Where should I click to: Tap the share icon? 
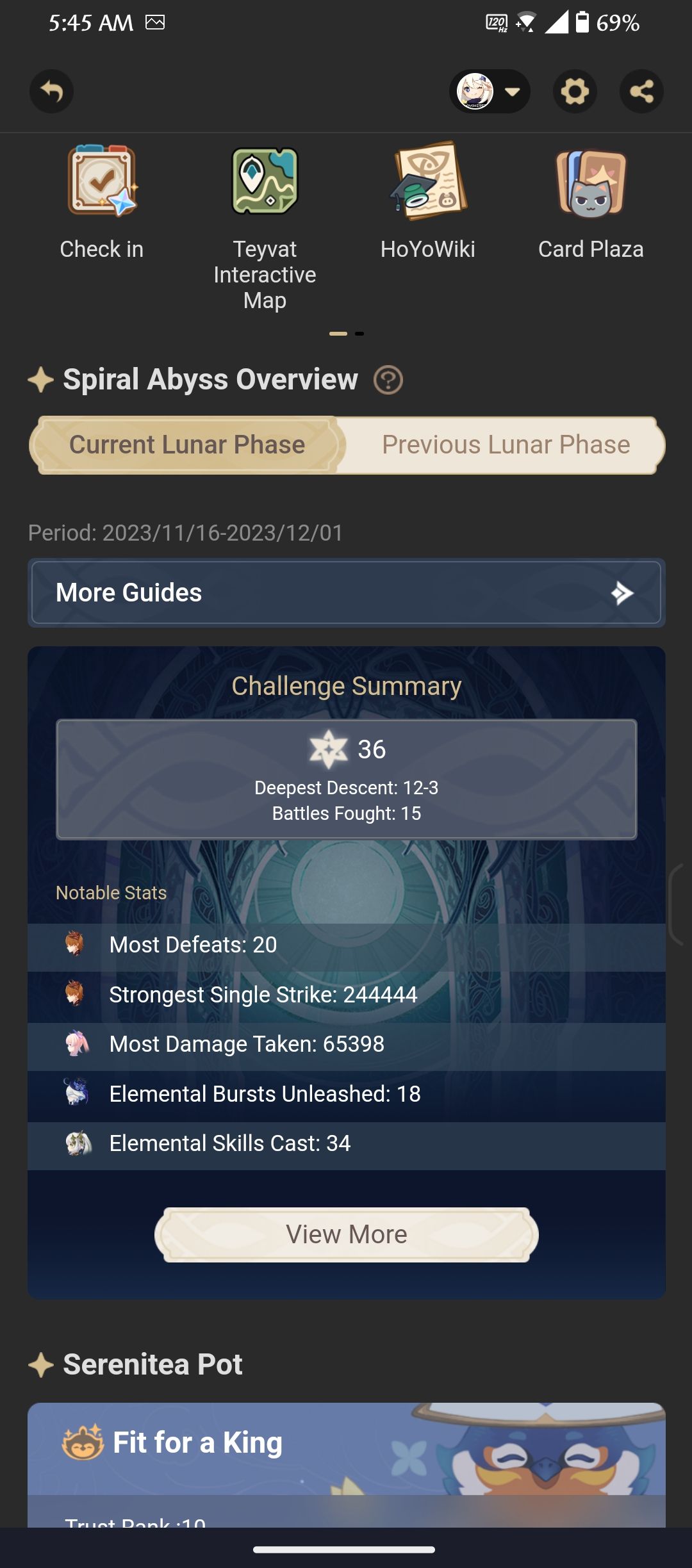641,92
